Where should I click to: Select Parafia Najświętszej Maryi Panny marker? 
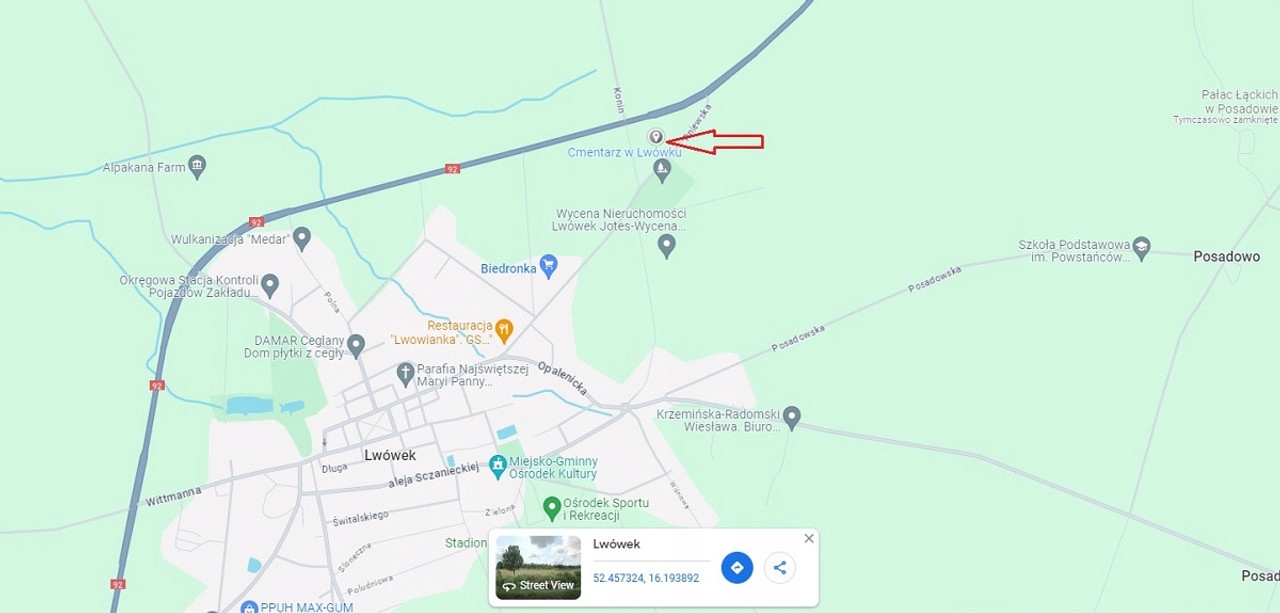[x=405, y=373]
